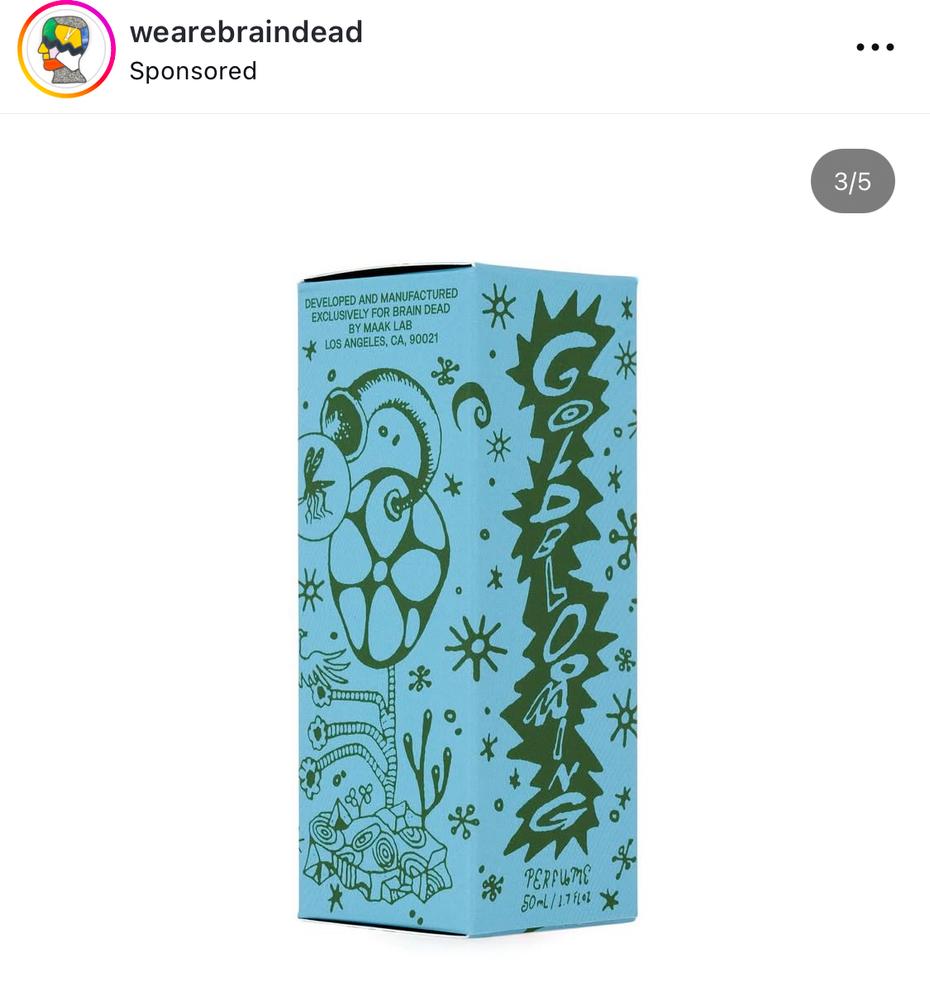Open the post overflow menu
Screen dimensions: 930x1000
tap(874, 48)
